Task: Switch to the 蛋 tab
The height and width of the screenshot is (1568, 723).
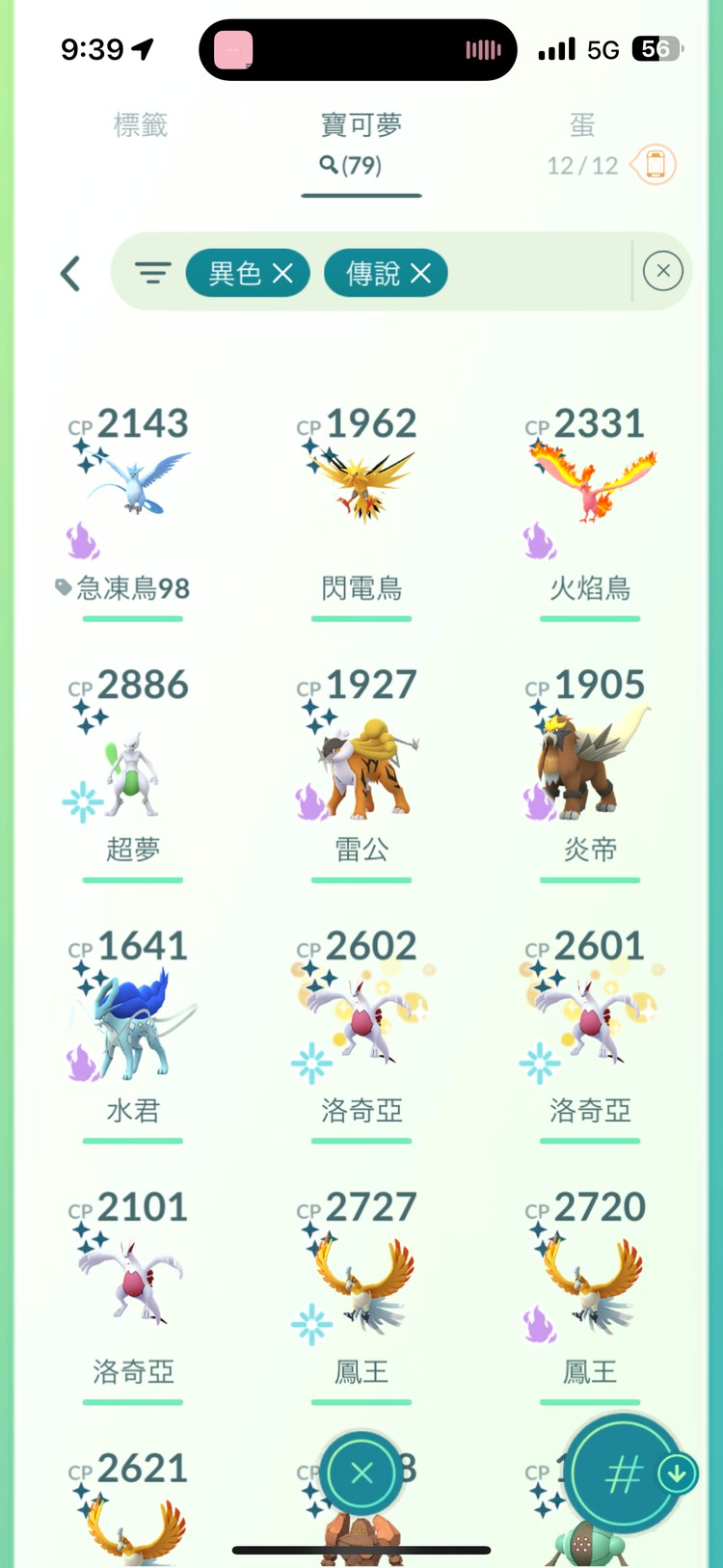Action: 581,125
